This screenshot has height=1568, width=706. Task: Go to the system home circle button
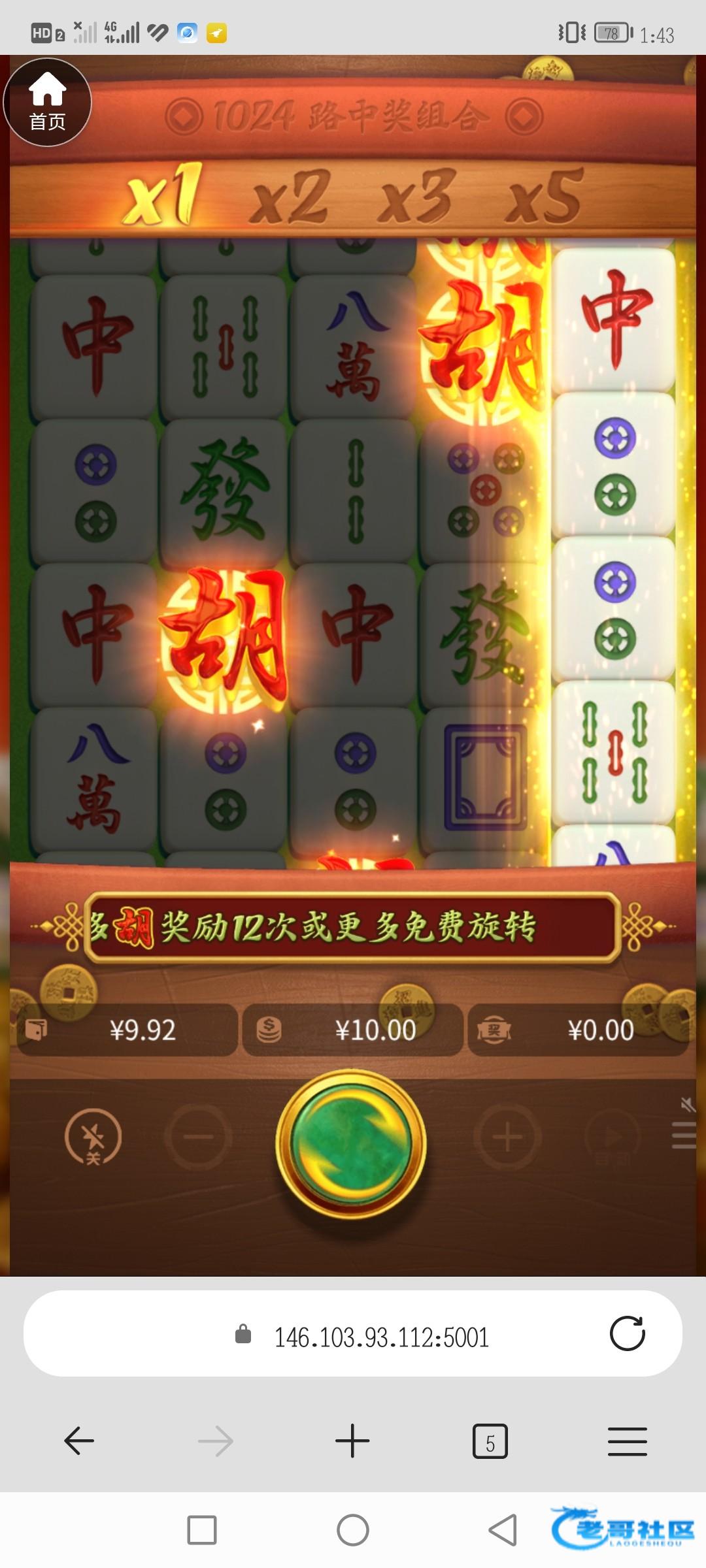[x=353, y=1530]
